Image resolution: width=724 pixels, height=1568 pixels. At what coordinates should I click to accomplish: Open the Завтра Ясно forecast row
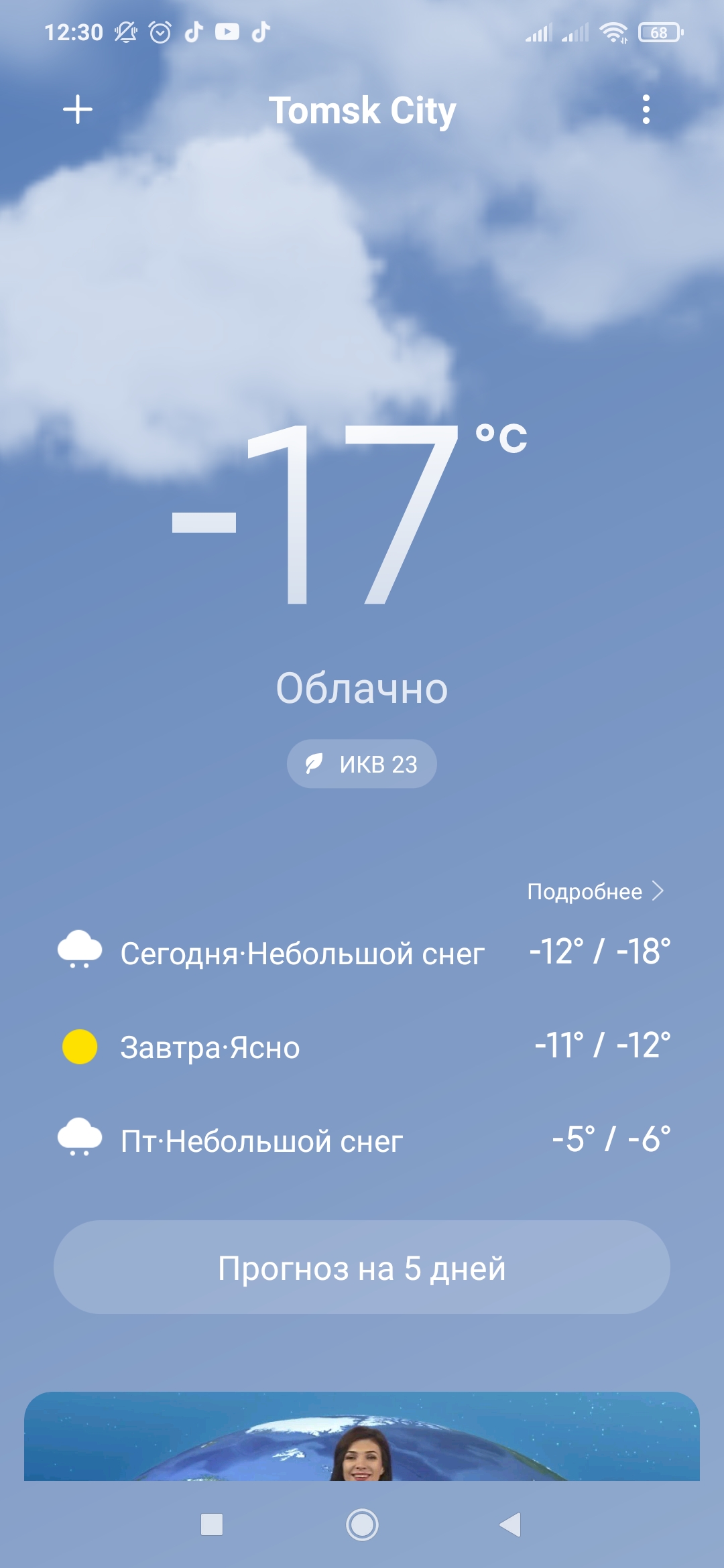tap(362, 1047)
